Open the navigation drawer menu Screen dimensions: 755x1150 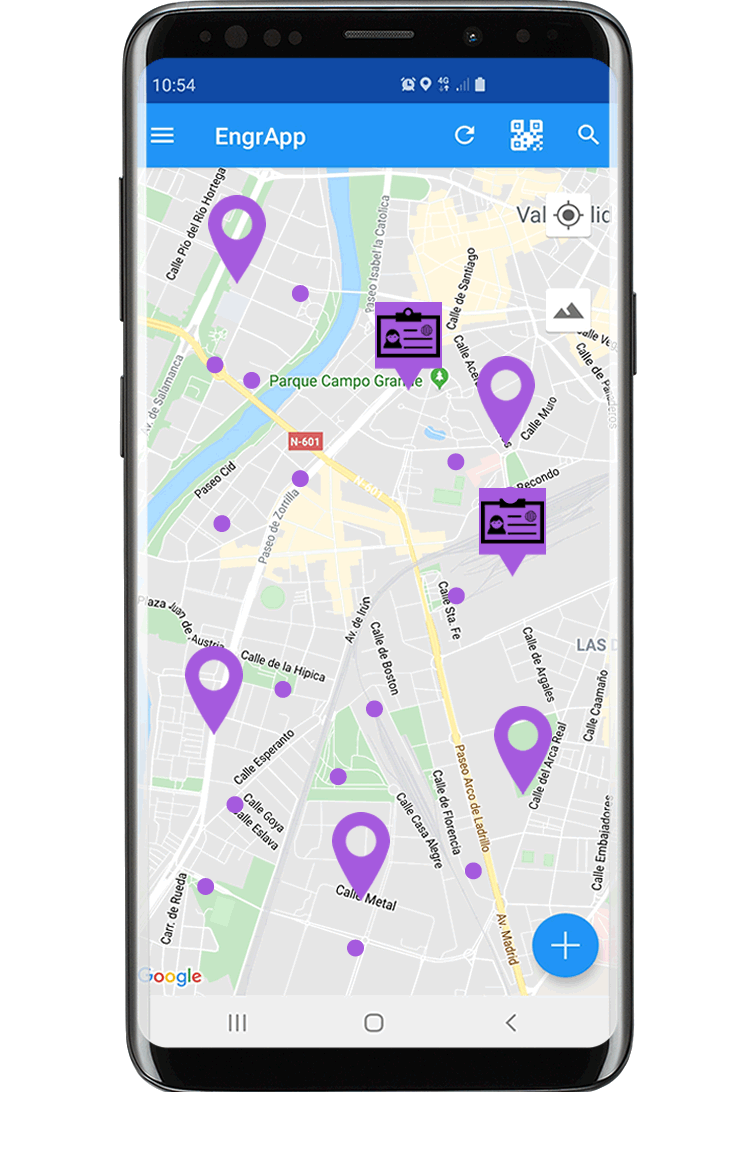[x=162, y=136]
